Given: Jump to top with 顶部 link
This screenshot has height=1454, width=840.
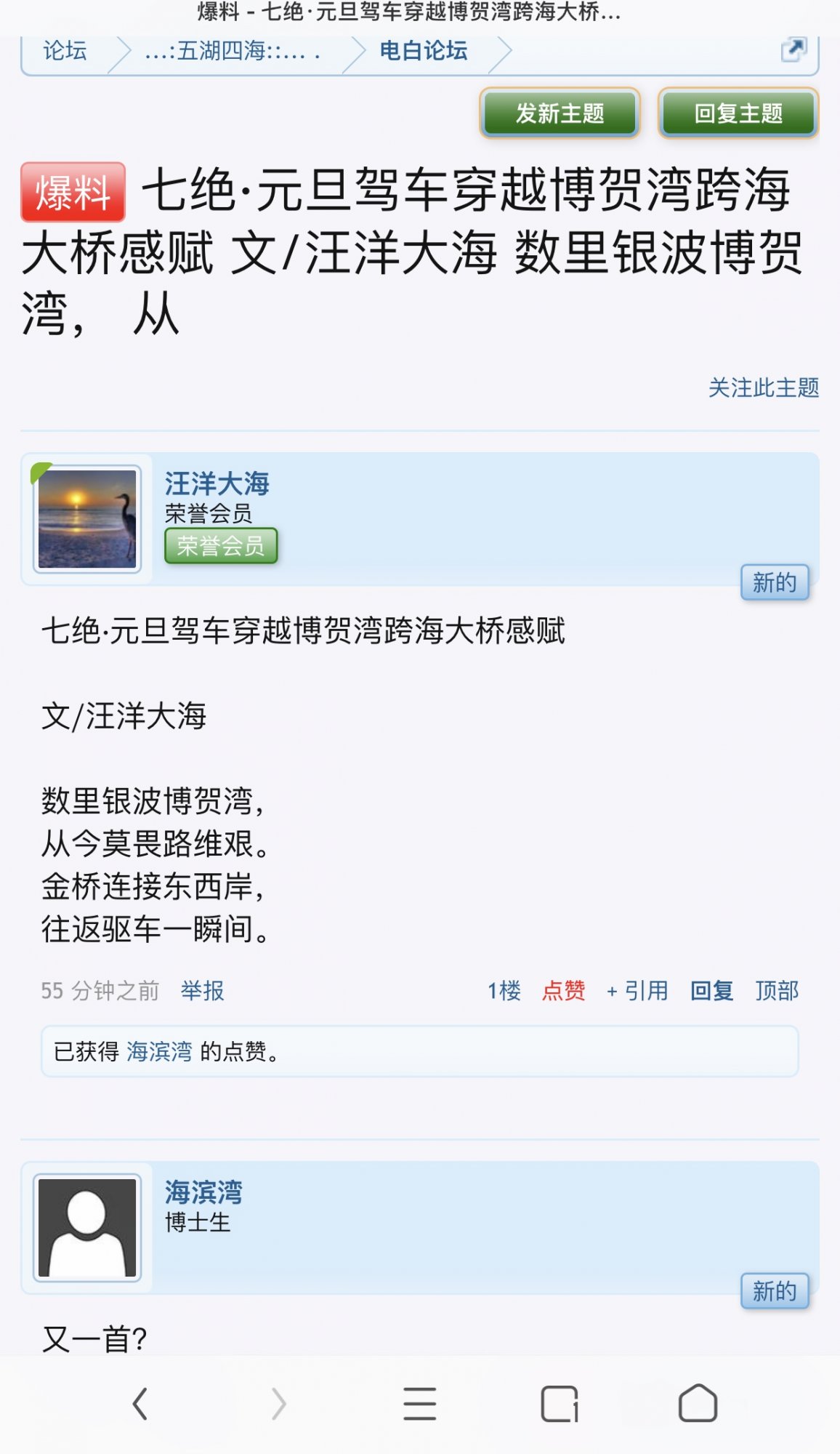Looking at the screenshot, I should pos(776,990).
